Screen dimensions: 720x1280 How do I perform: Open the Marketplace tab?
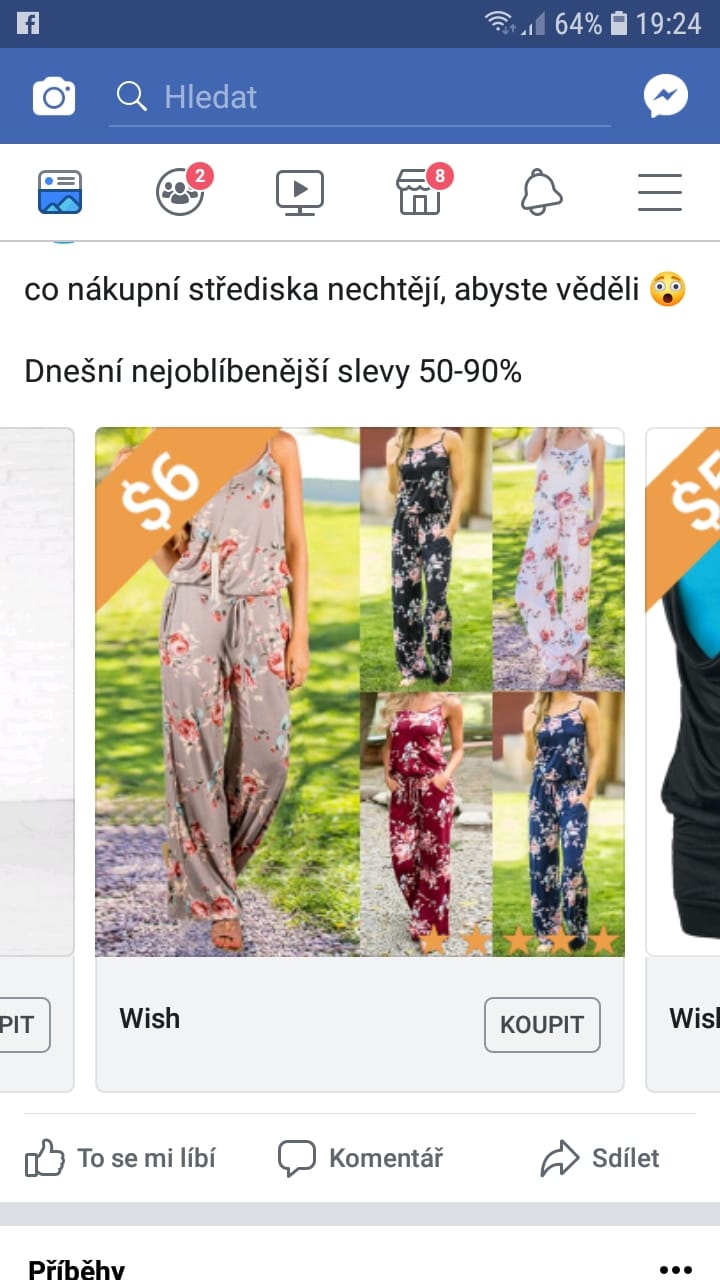[x=421, y=192]
